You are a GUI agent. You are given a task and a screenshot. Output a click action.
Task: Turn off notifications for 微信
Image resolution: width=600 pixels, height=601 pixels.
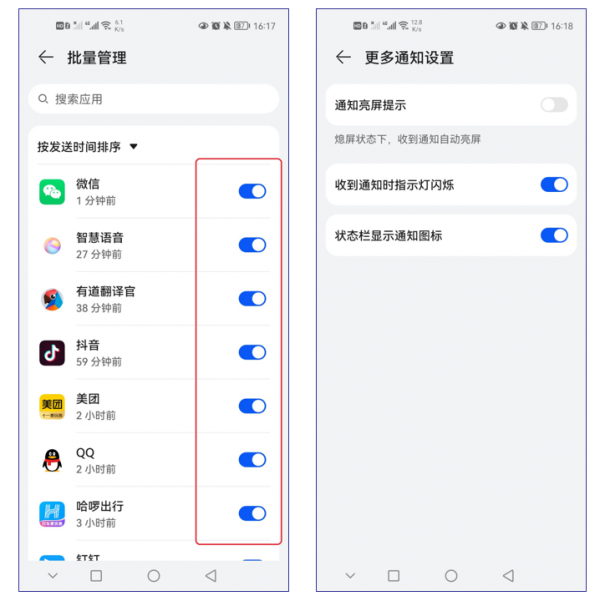pyautogui.click(x=252, y=191)
